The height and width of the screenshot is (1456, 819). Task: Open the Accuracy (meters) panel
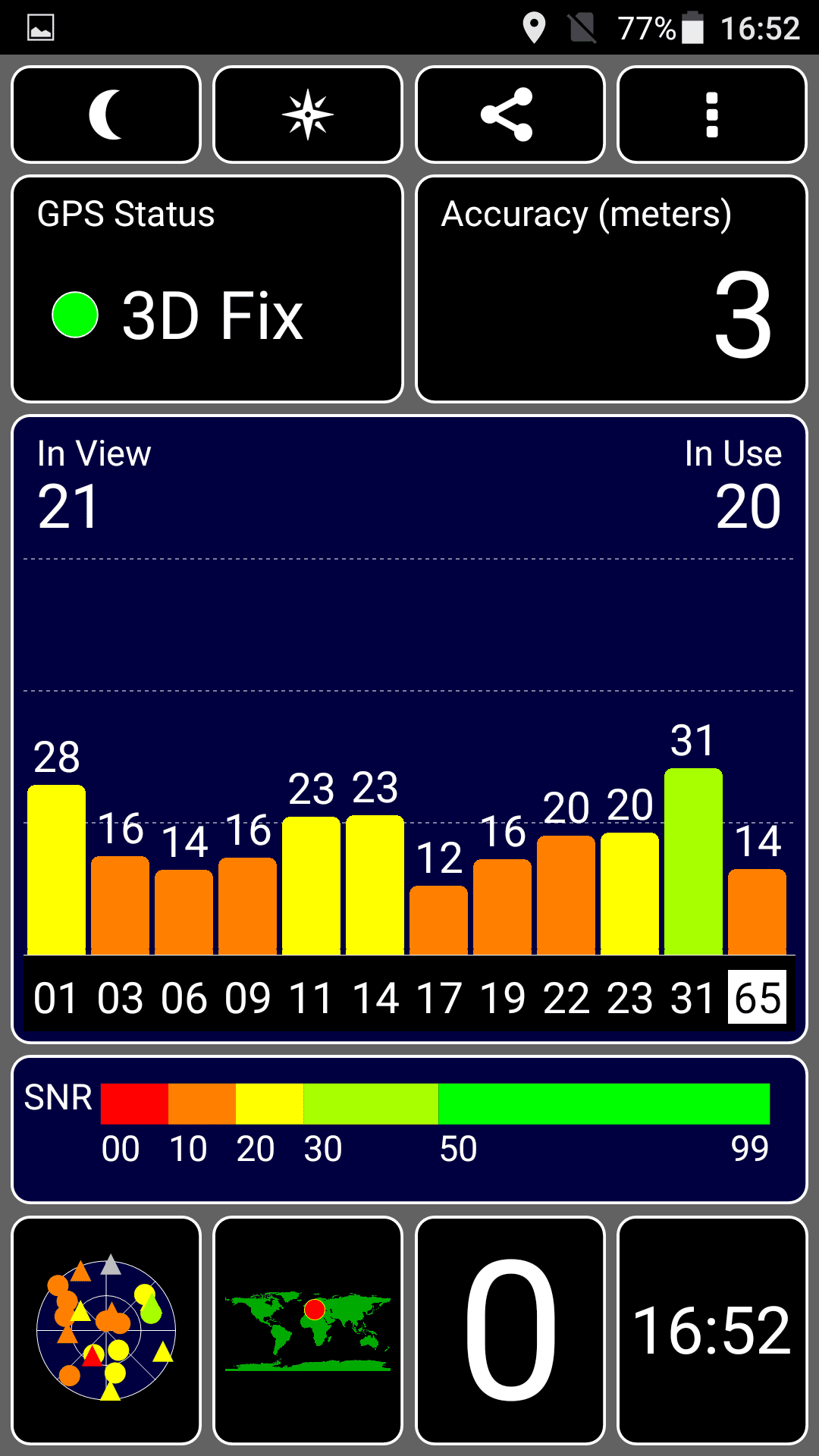[611, 289]
